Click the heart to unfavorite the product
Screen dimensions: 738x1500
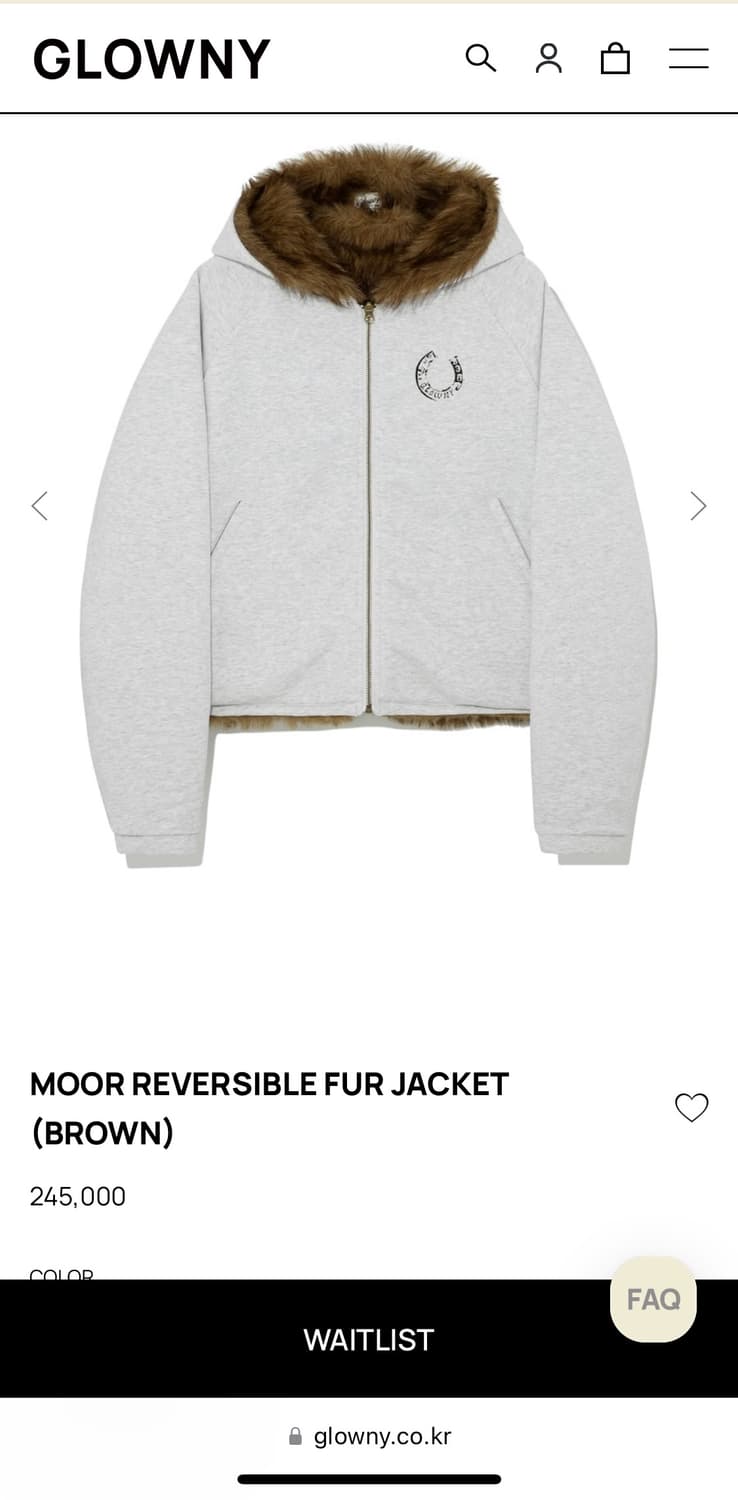[691, 1107]
